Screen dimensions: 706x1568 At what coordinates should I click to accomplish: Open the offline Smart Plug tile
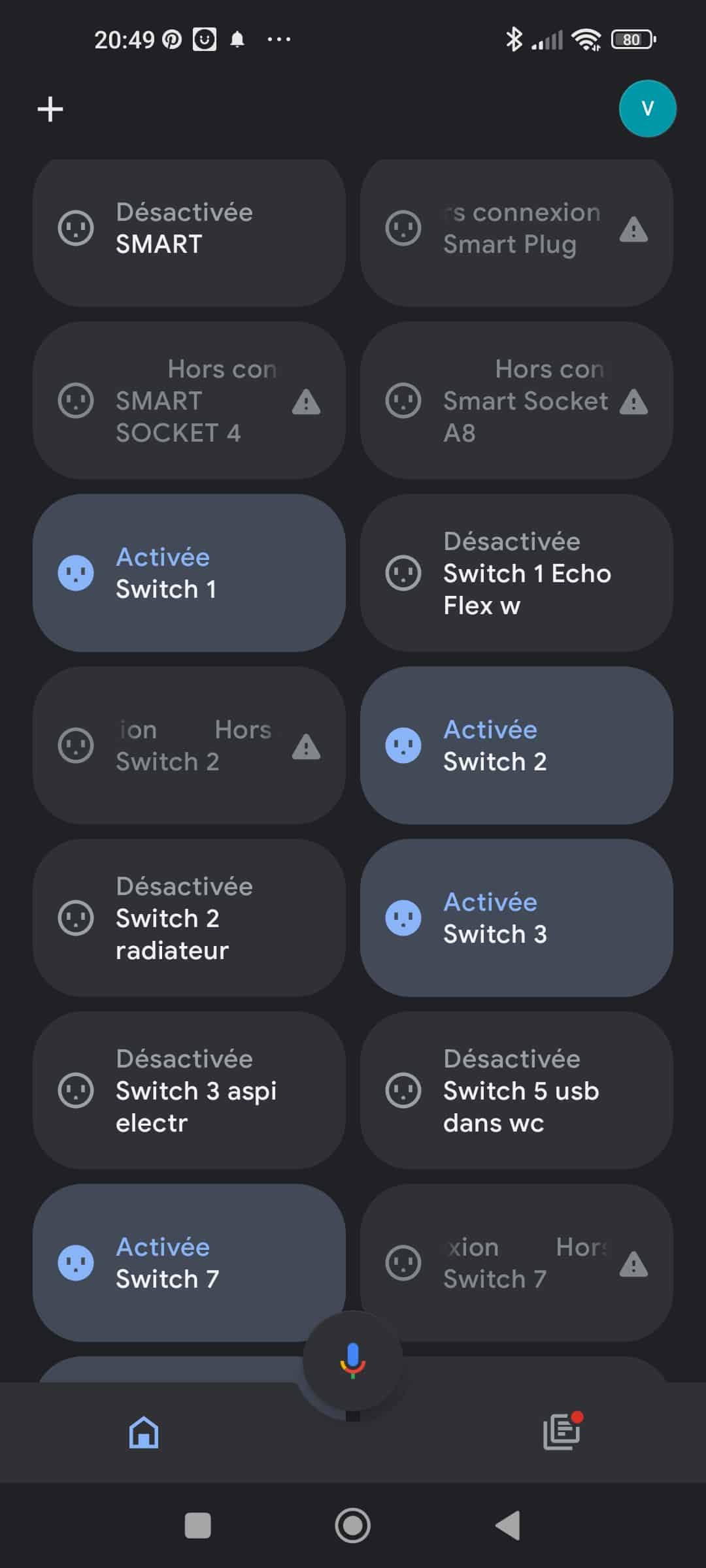[516, 233]
